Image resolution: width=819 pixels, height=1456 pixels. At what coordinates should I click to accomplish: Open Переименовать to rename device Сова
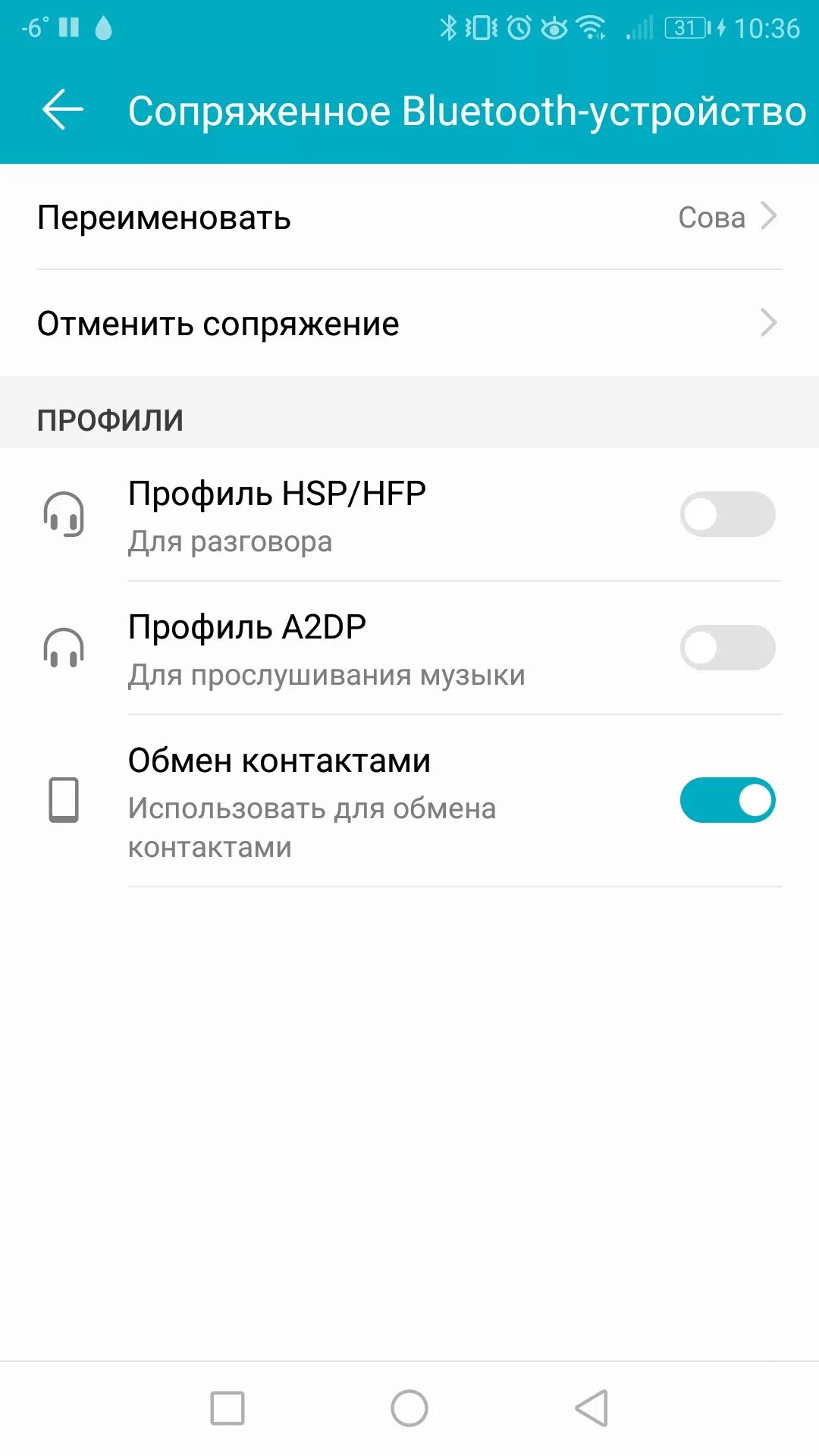[x=409, y=218]
